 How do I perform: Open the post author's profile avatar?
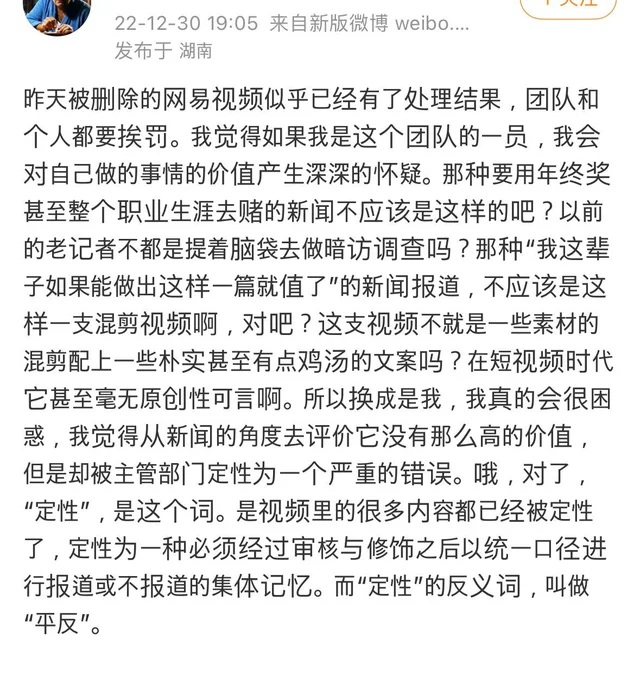pos(56,12)
